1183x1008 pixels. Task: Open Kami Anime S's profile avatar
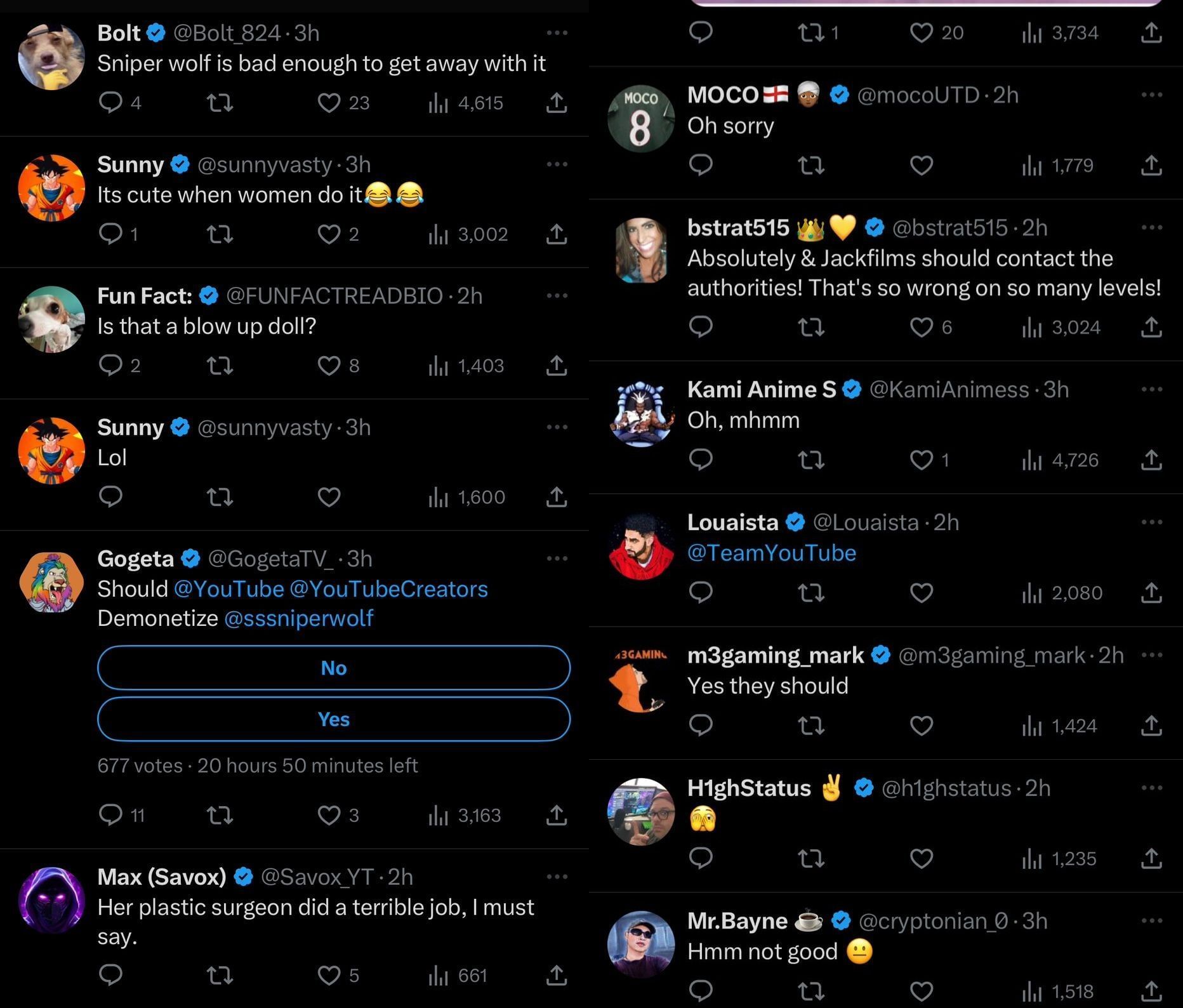[x=641, y=414]
